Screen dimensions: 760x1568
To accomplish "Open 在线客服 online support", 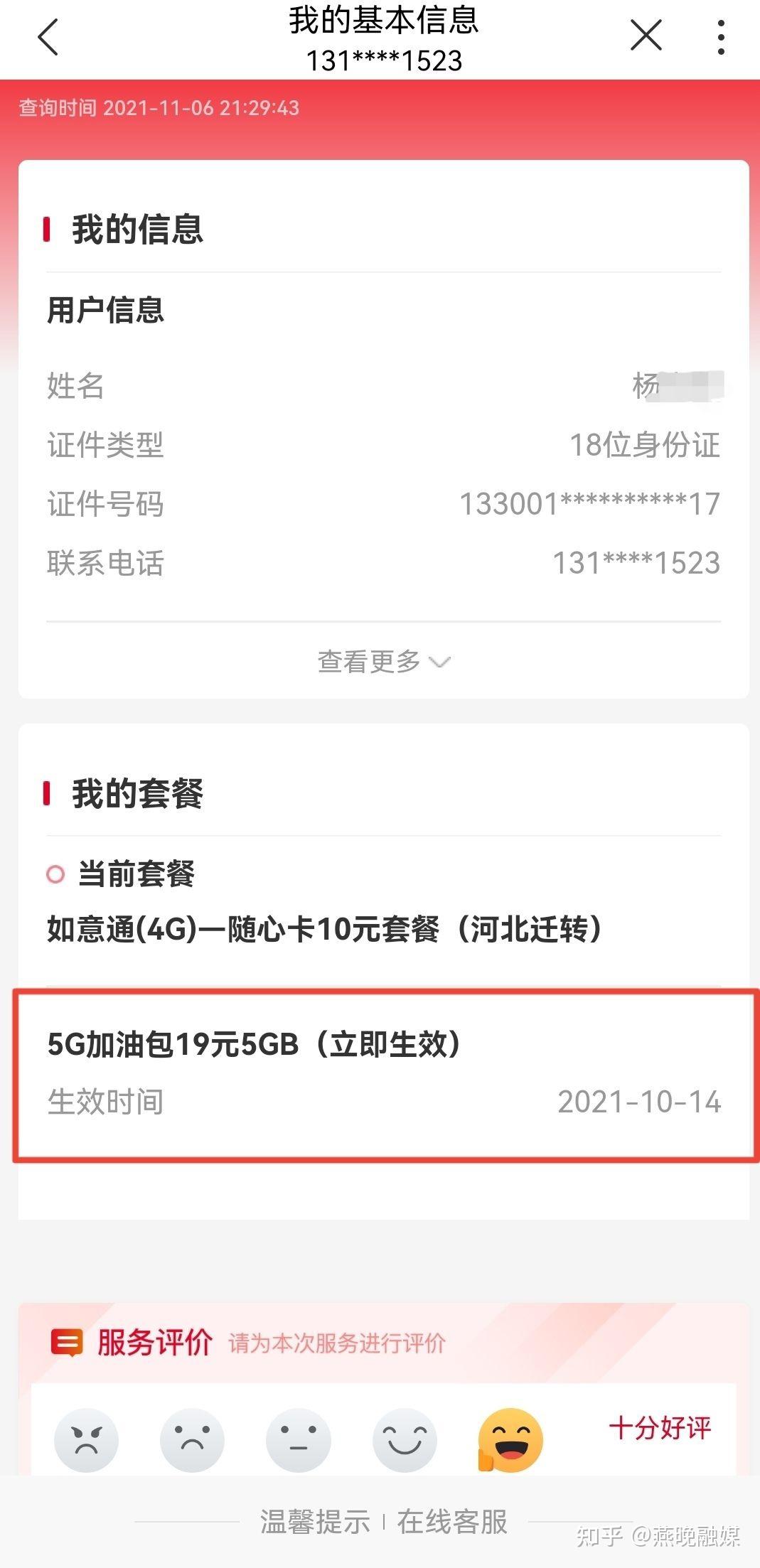I will pos(452,1523).
